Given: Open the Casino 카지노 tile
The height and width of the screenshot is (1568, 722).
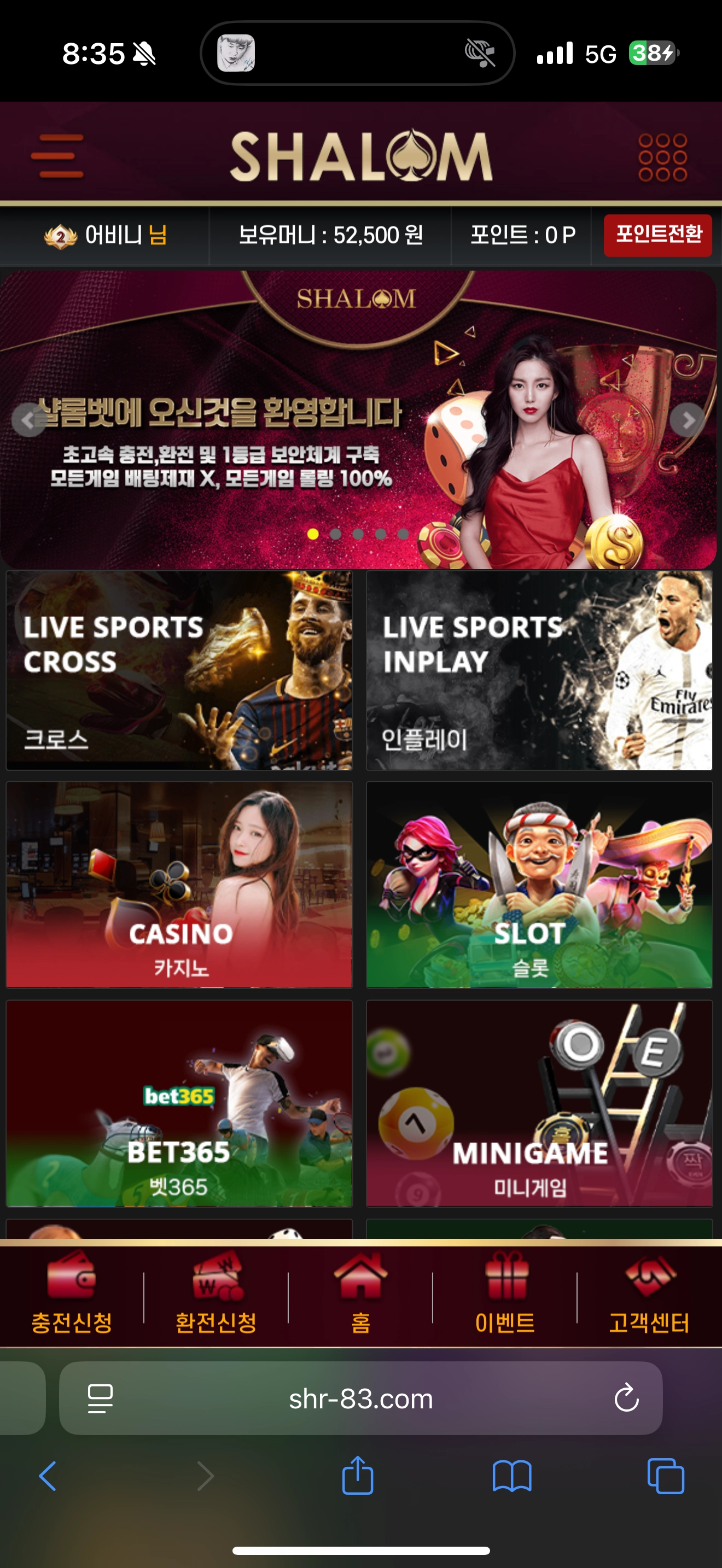Looking at the screenshot, I should point(179,885).
